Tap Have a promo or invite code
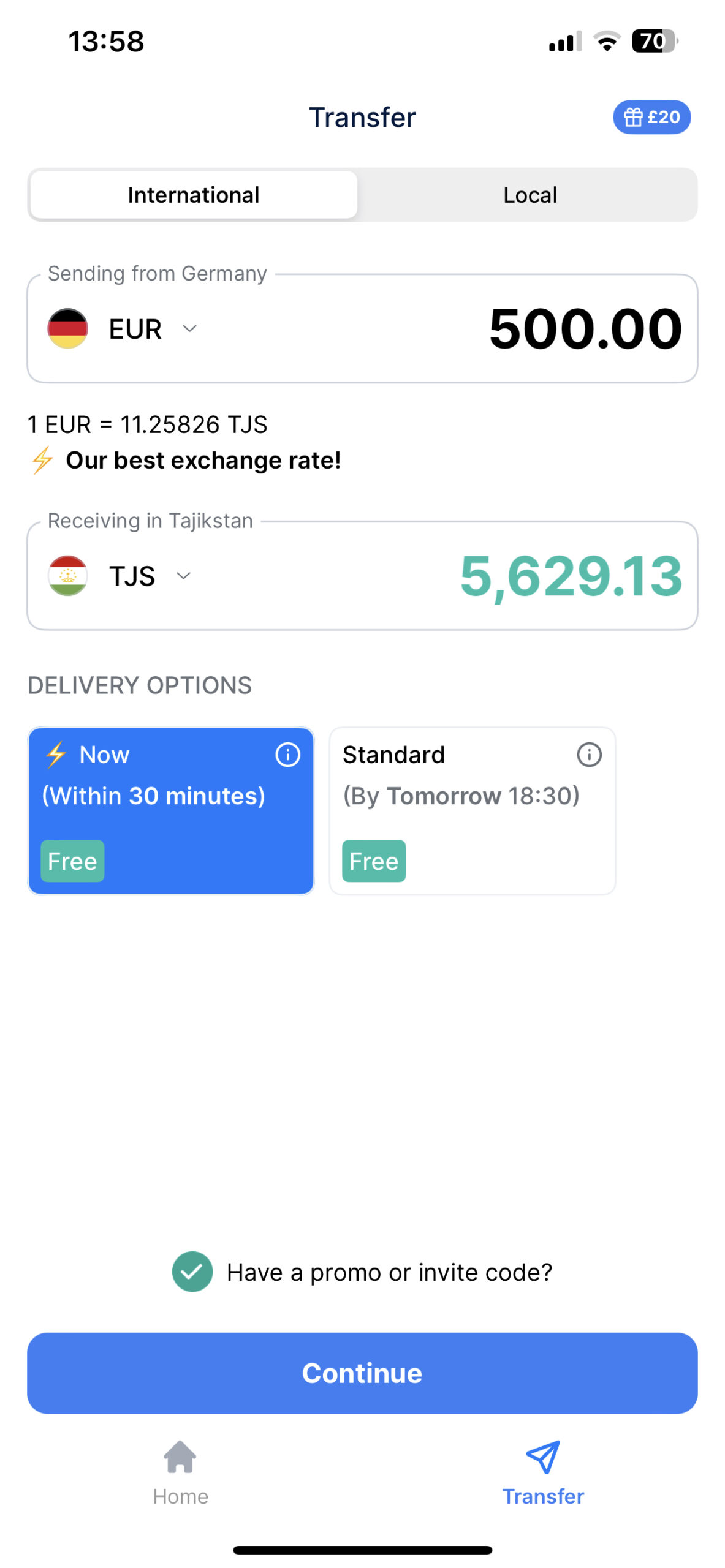The height and width of the screenshot is (1568, 725). coord(363,1272)
